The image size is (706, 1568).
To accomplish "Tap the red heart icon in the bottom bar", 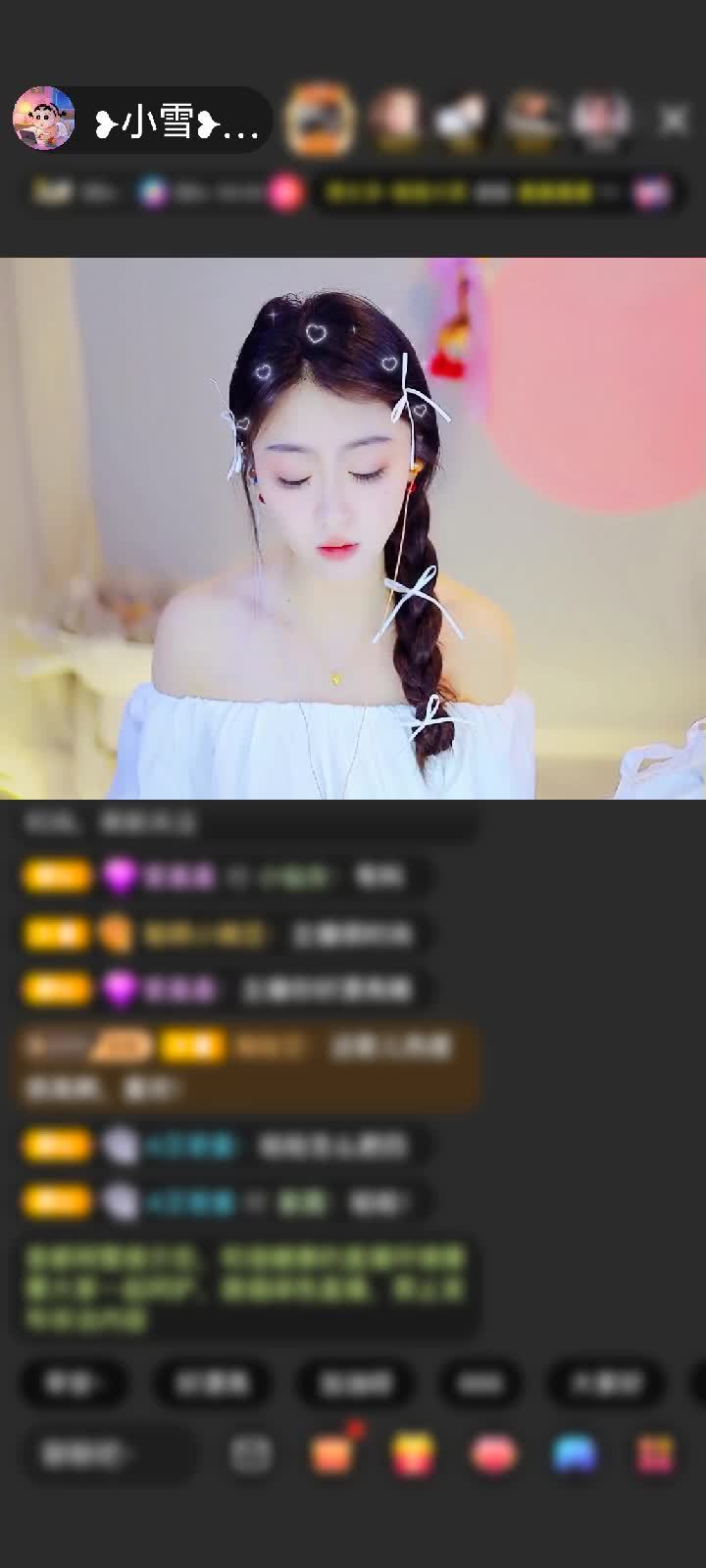I will tap(492, 1454).
